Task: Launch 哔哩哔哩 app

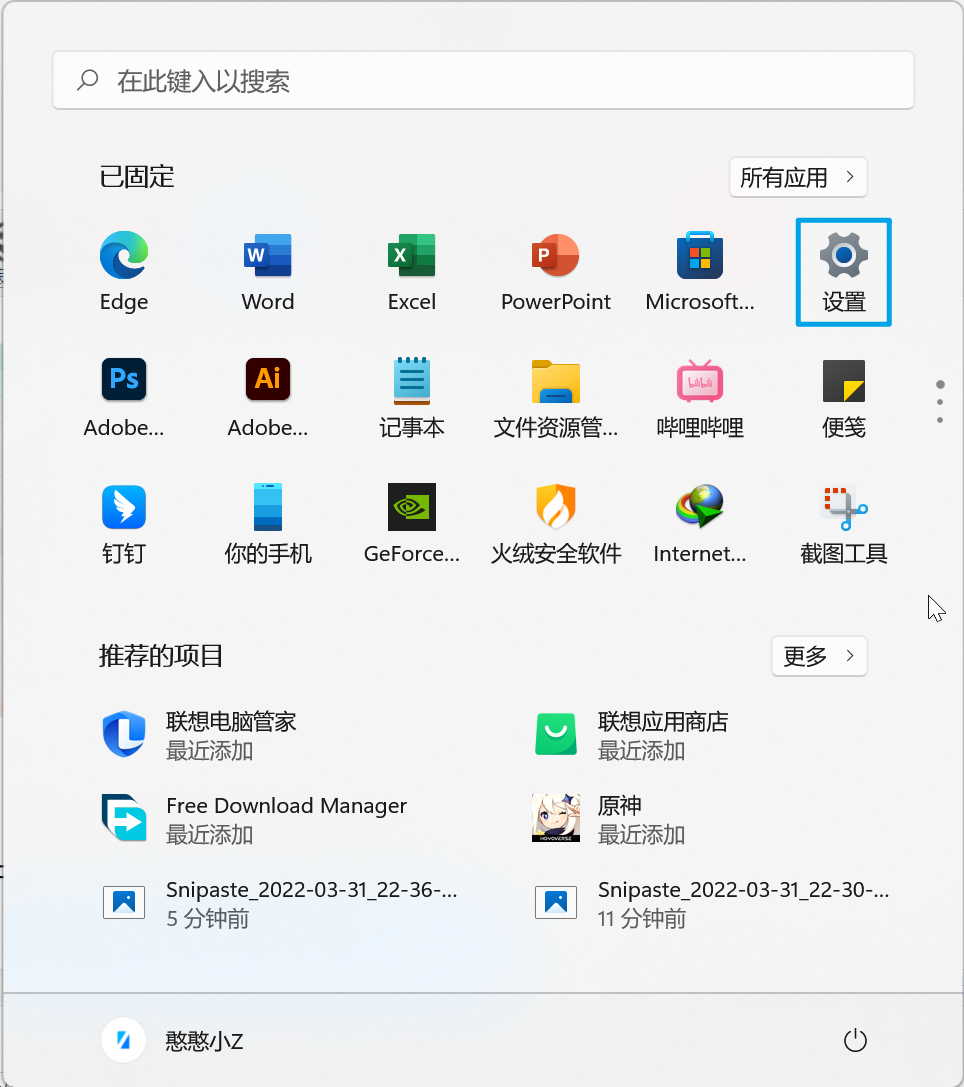Action: [x=700, y=398]
